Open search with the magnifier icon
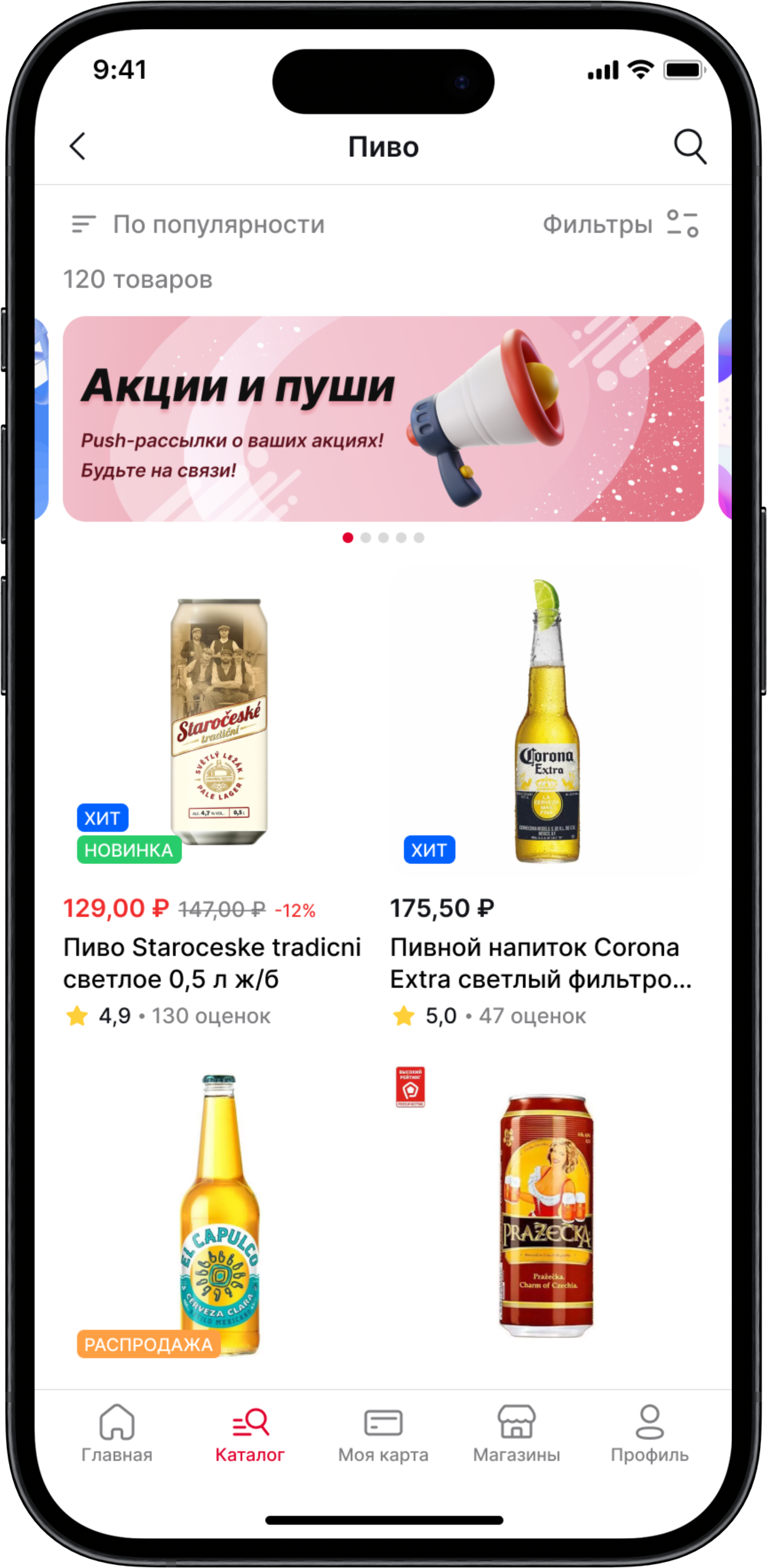The width and height of the screenshot is (767, 1568). click(x=690, y=147)
